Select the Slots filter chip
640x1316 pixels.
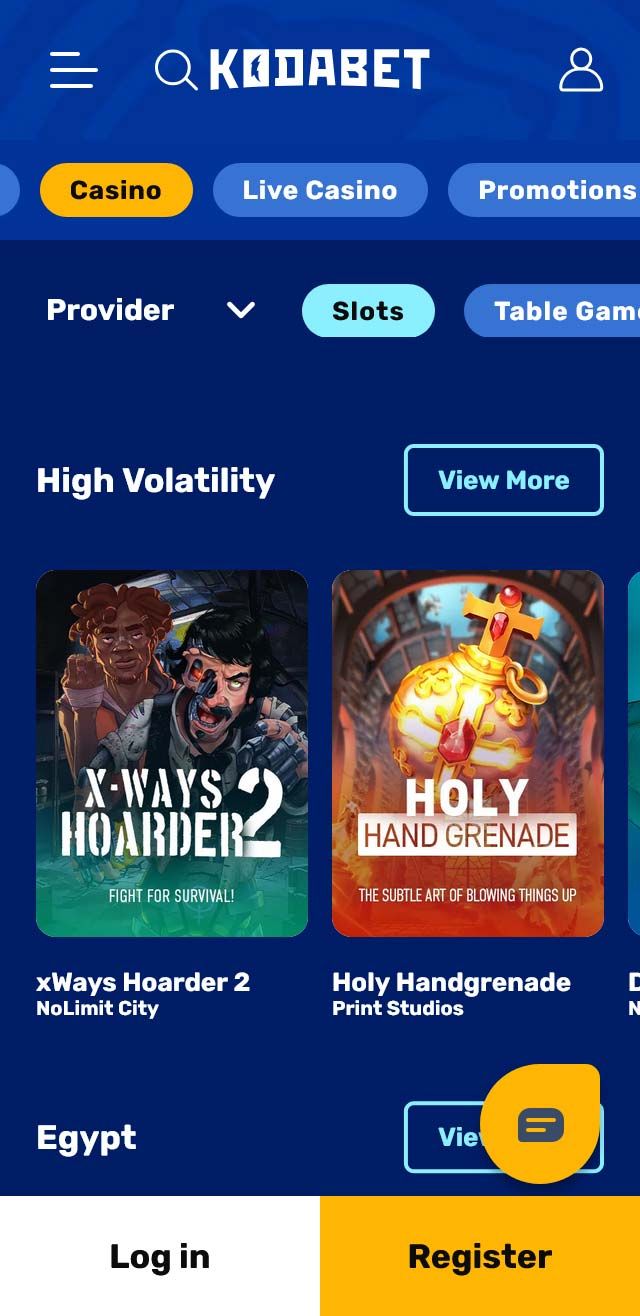[x=368, y=311]
